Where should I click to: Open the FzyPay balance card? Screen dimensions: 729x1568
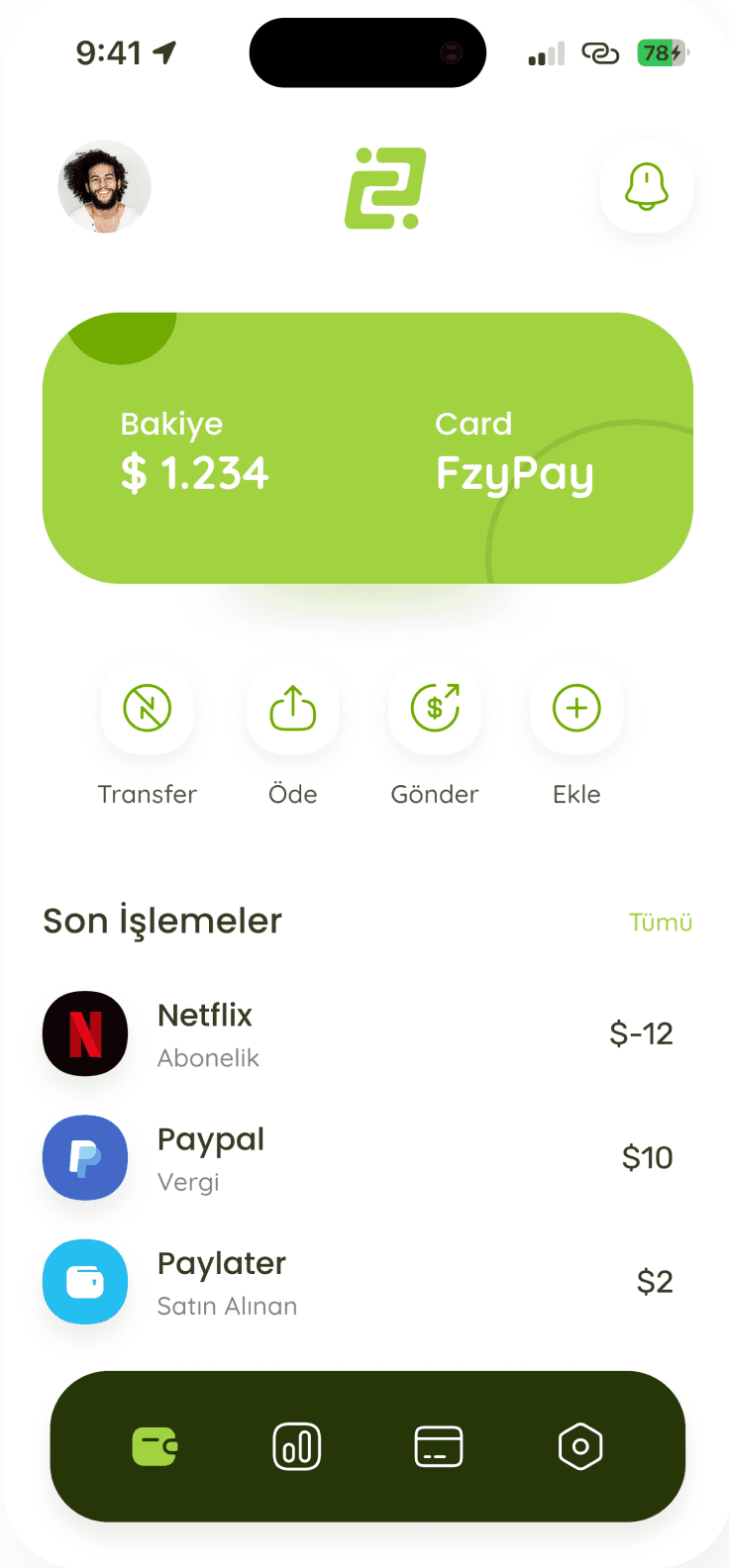pyautogui.click(x=367, y=448)
